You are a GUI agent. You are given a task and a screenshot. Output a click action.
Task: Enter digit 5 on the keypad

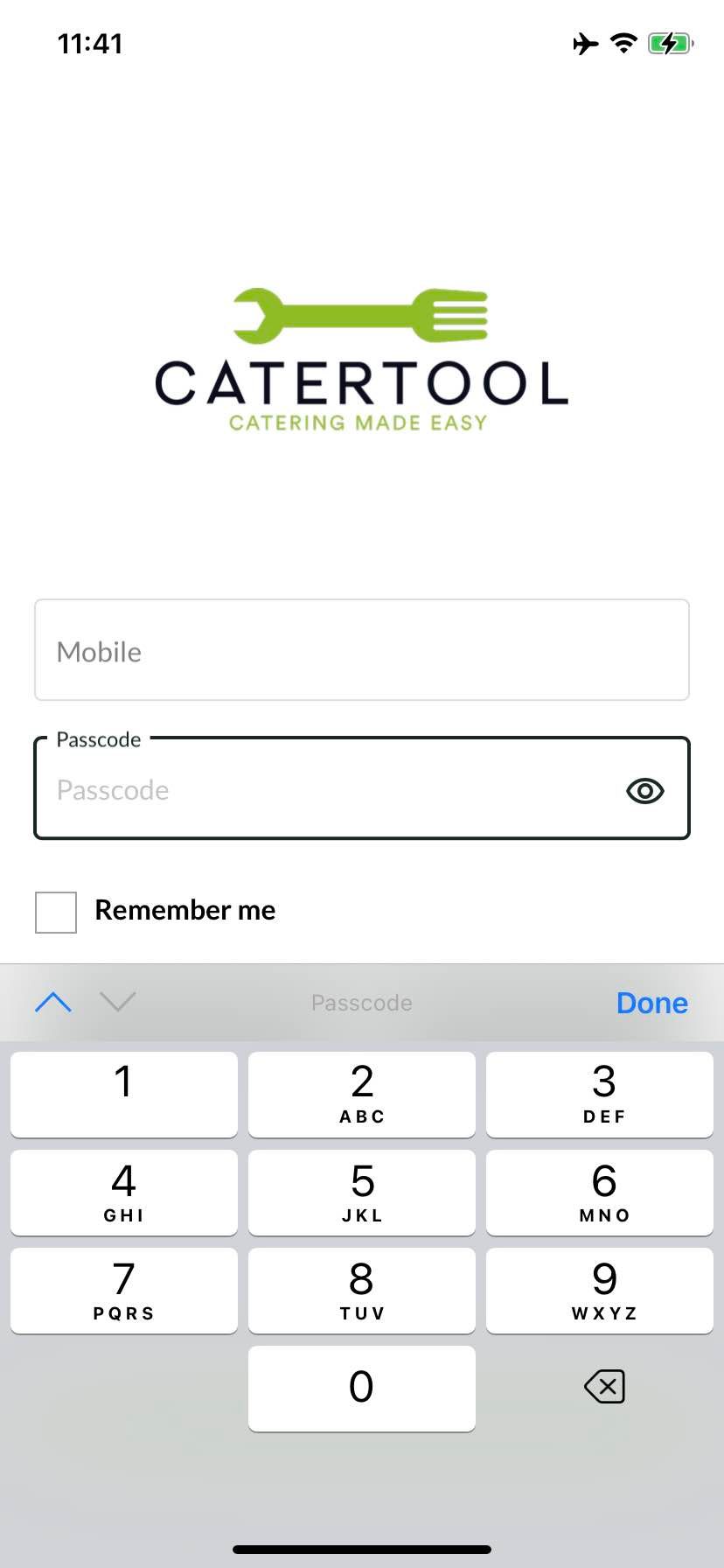362,1193
